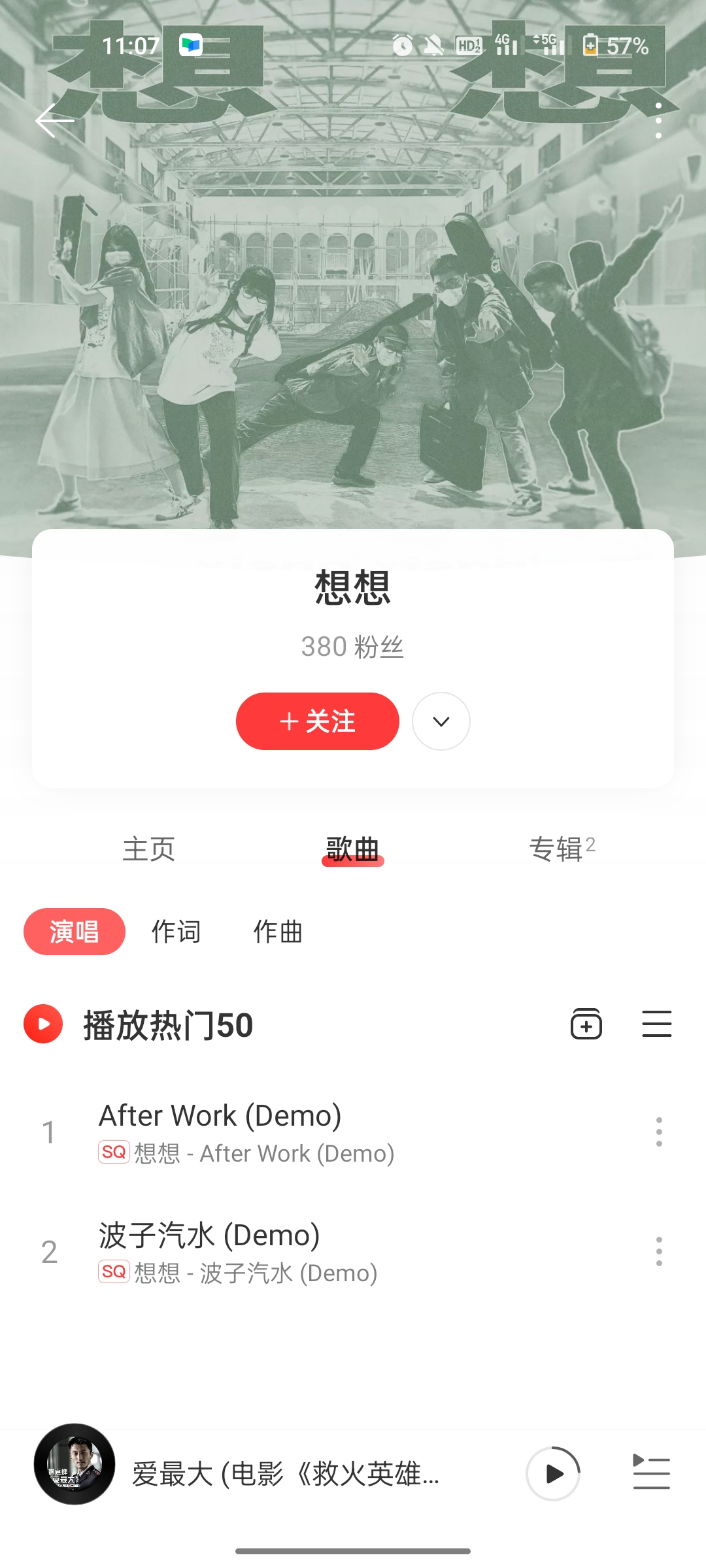Image resolution: width=706 pixels, height=1568 pixels.
Task: Open more options for After Work (Demo)
Action: (659, 1132)
